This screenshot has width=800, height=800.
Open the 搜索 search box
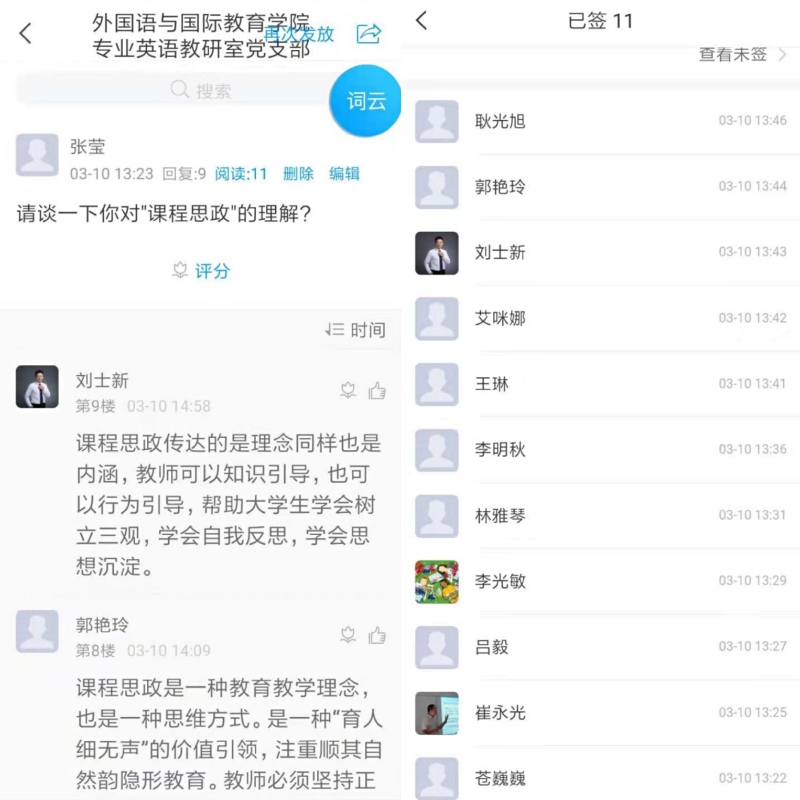click(x=200, y=90)
